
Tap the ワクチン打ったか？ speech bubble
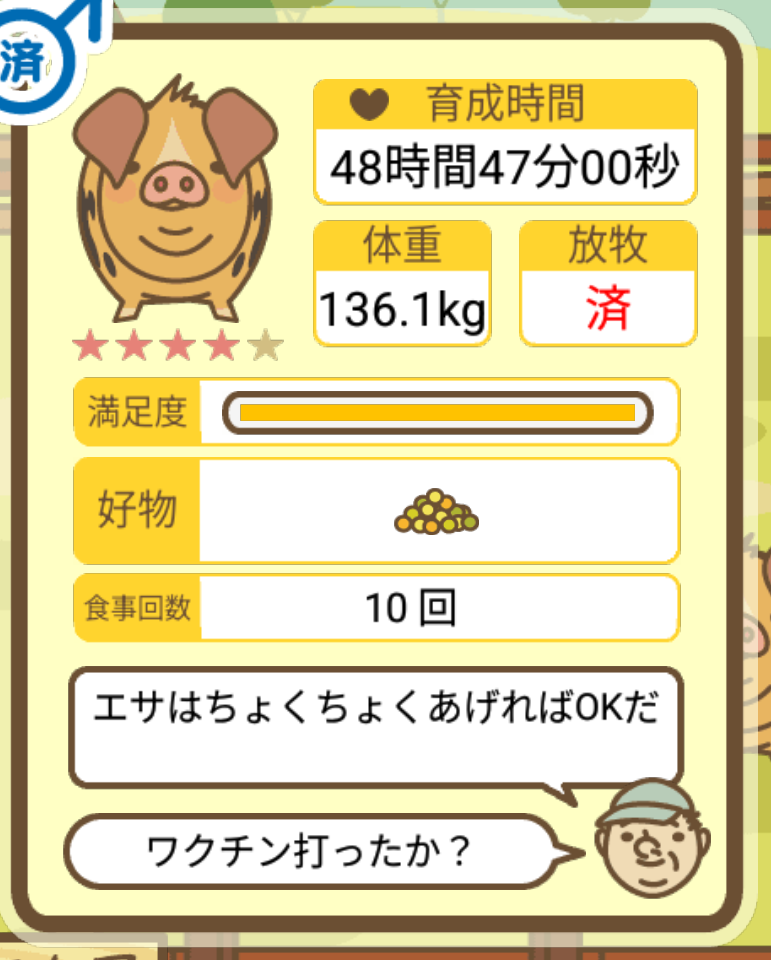coord(310,853)
